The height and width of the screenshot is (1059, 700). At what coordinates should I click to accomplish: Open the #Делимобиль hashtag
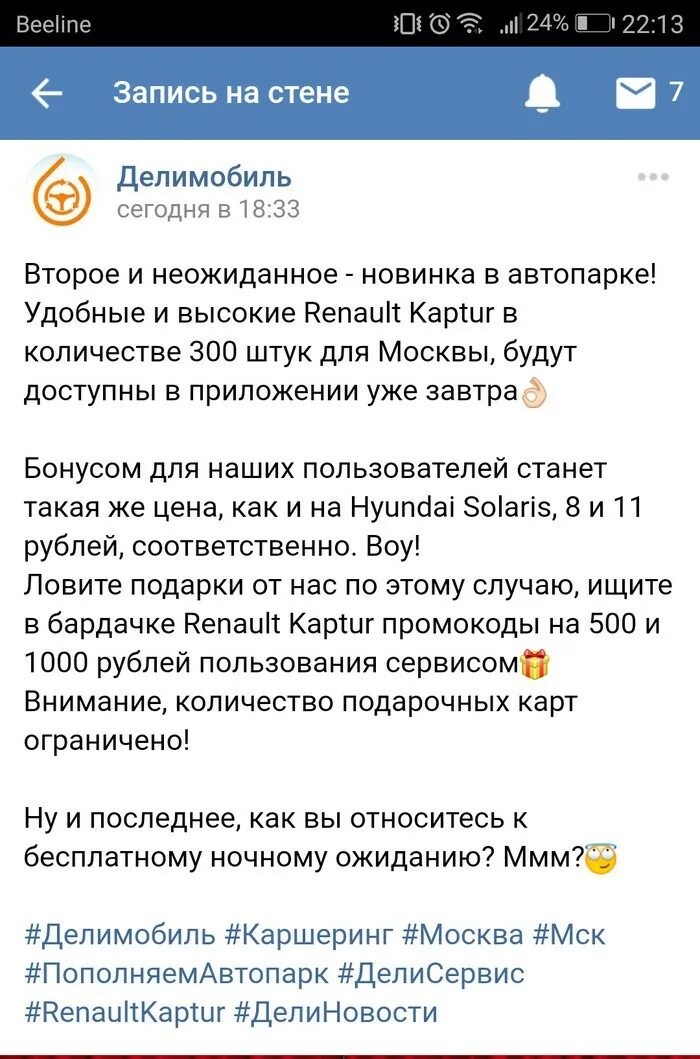[x=119, y=934]
